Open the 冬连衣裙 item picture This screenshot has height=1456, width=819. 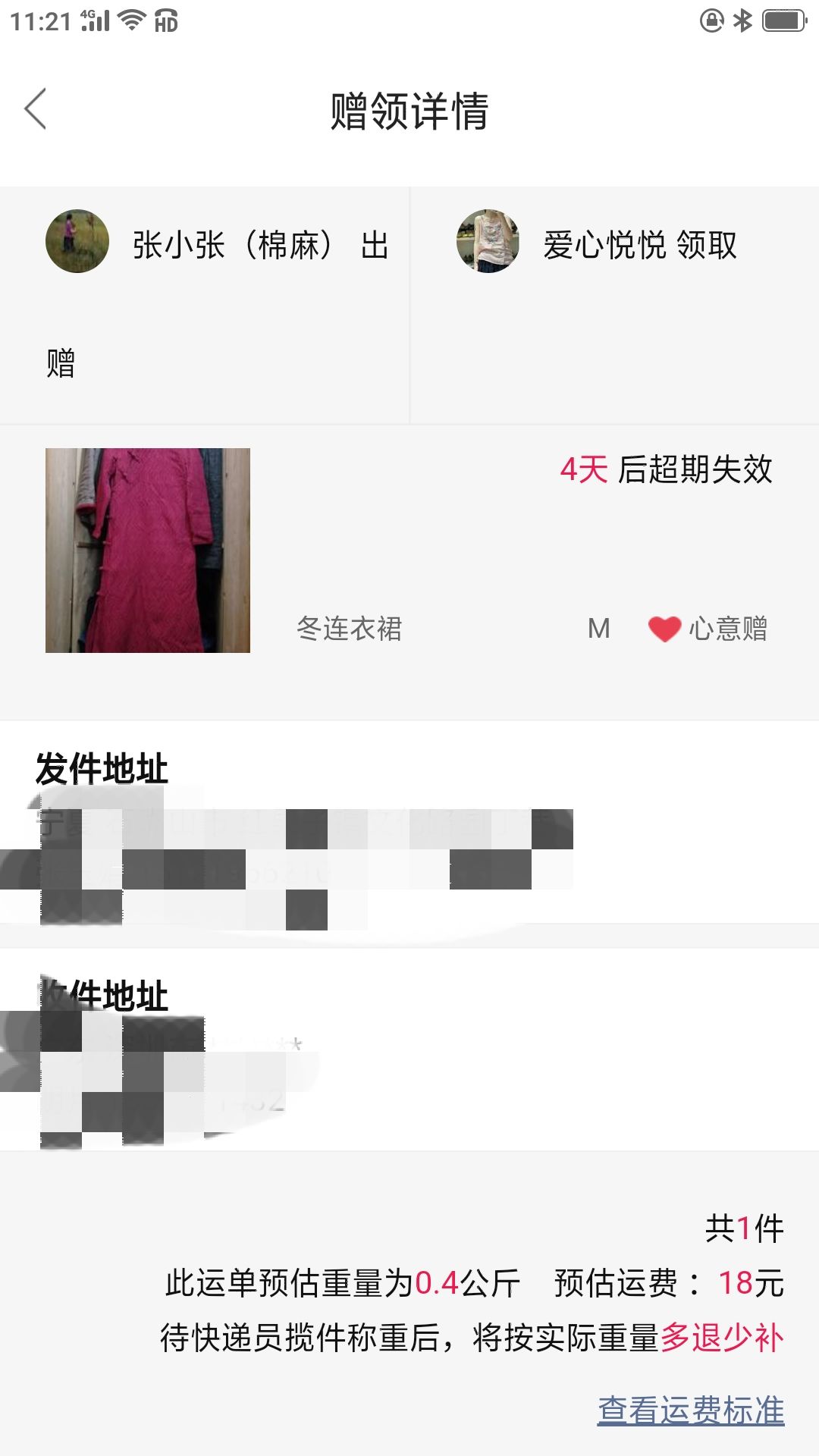[x=148, y=551]
